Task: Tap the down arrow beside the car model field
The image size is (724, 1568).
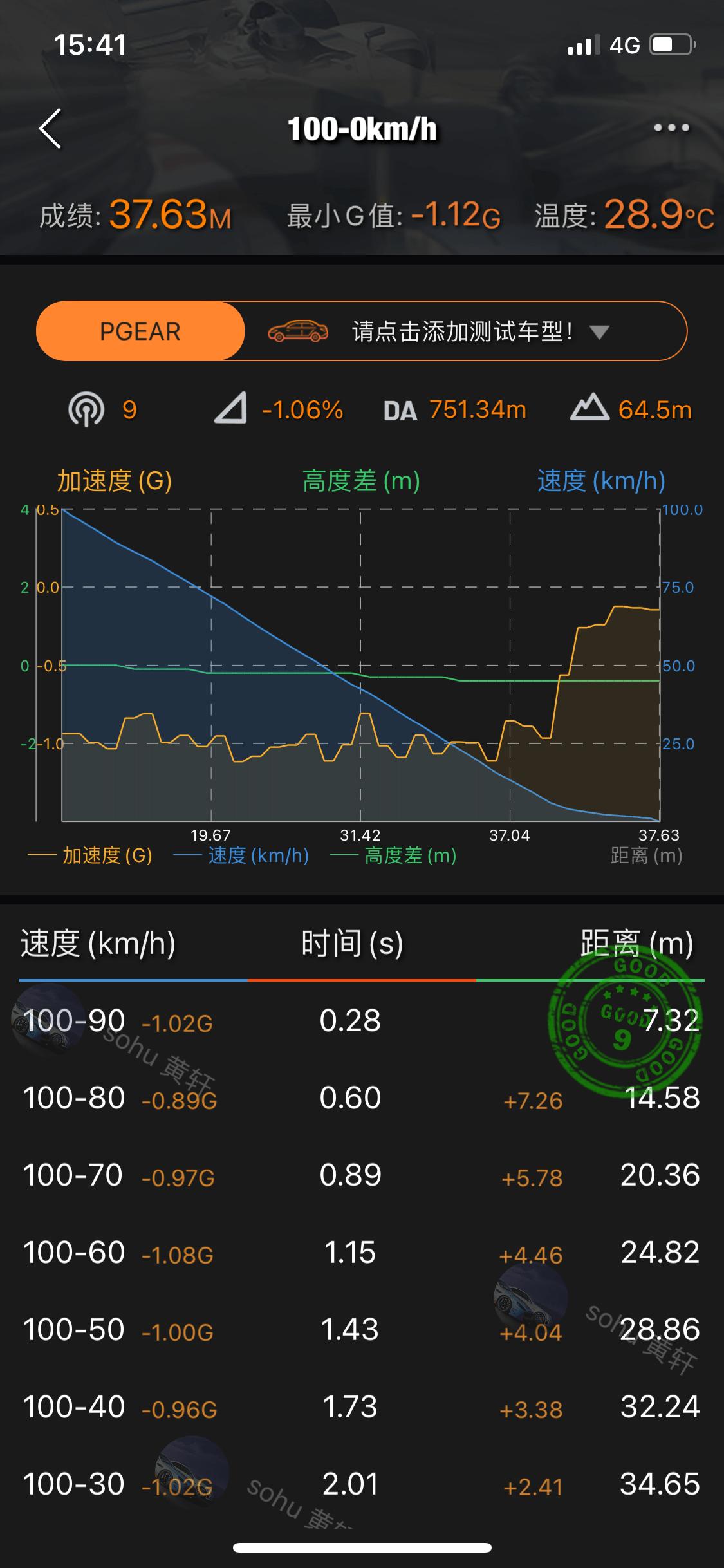Action: coord(599,331)
